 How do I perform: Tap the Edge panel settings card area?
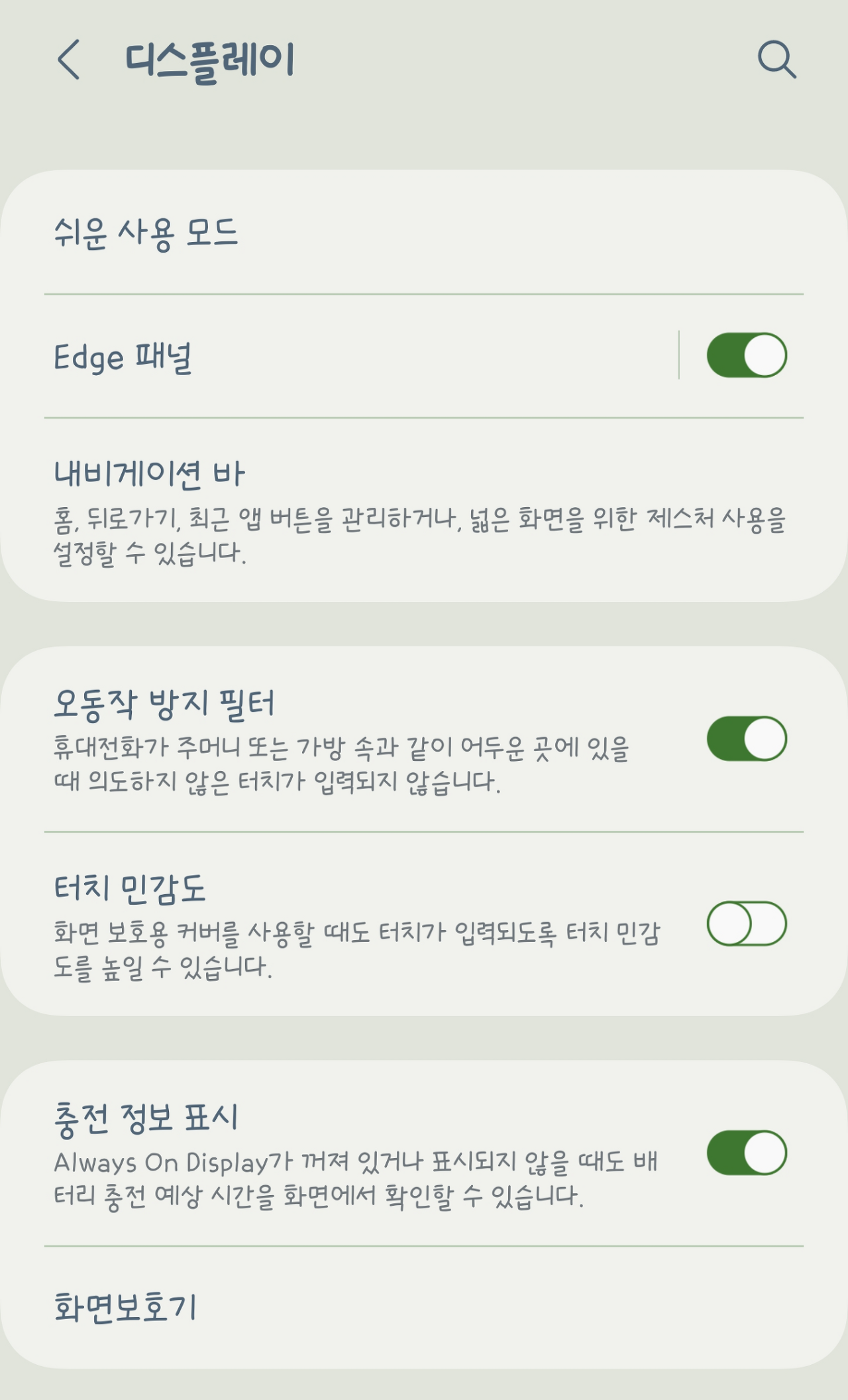(x=331, y=356)
